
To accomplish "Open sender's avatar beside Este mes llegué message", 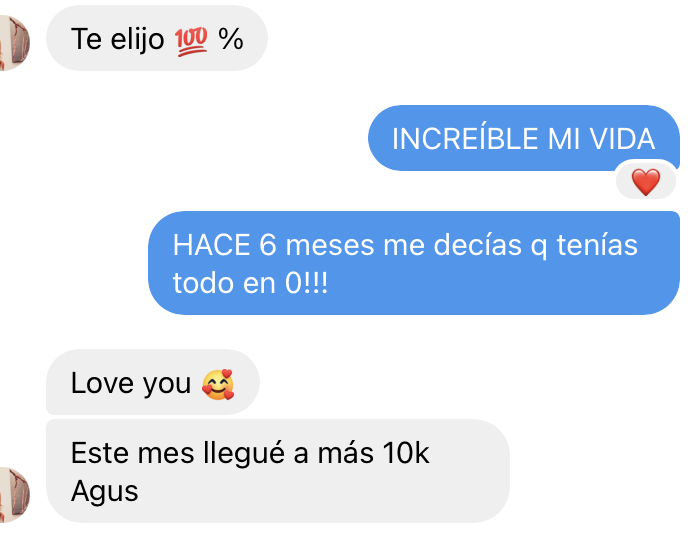I will pos(13,494).
